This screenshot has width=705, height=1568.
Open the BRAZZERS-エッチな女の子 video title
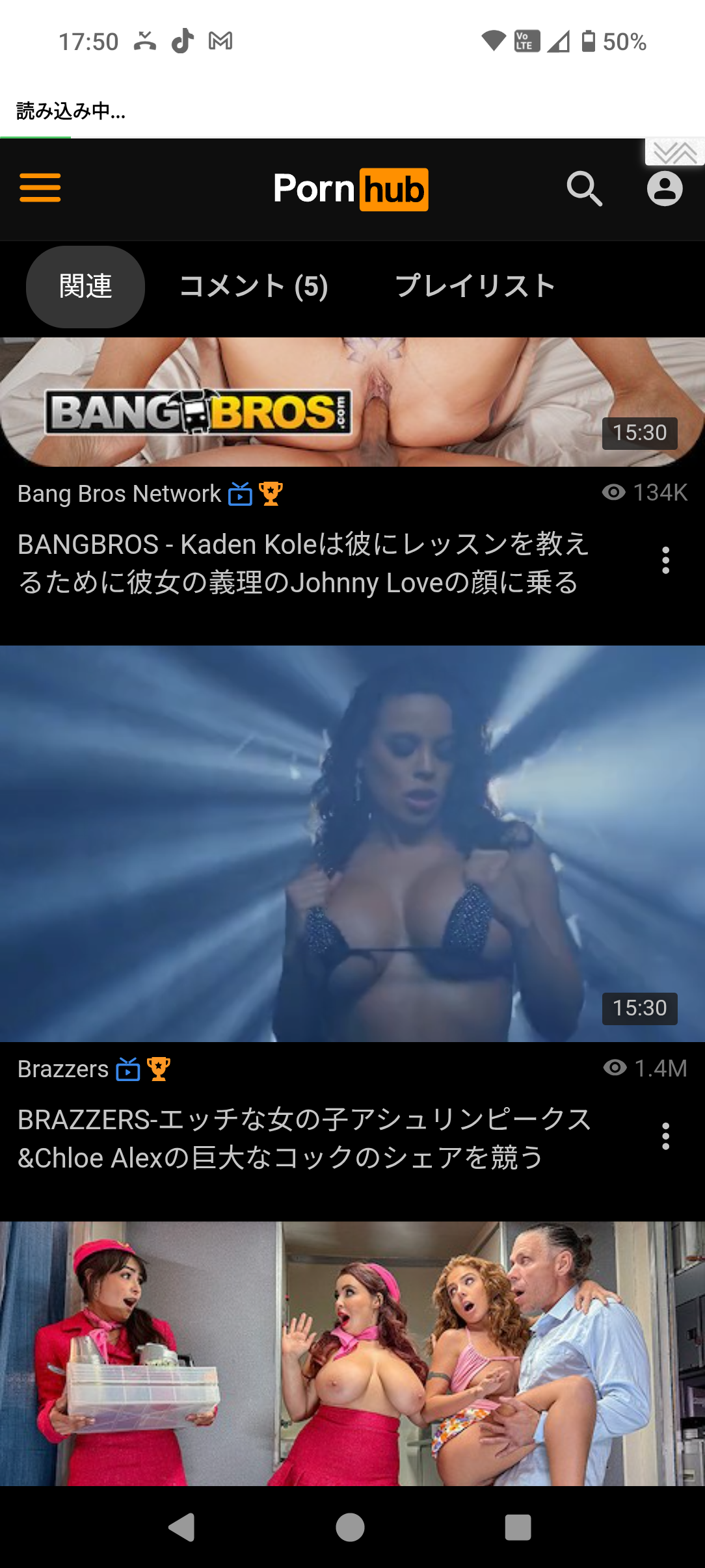[x=303, y=1138]
